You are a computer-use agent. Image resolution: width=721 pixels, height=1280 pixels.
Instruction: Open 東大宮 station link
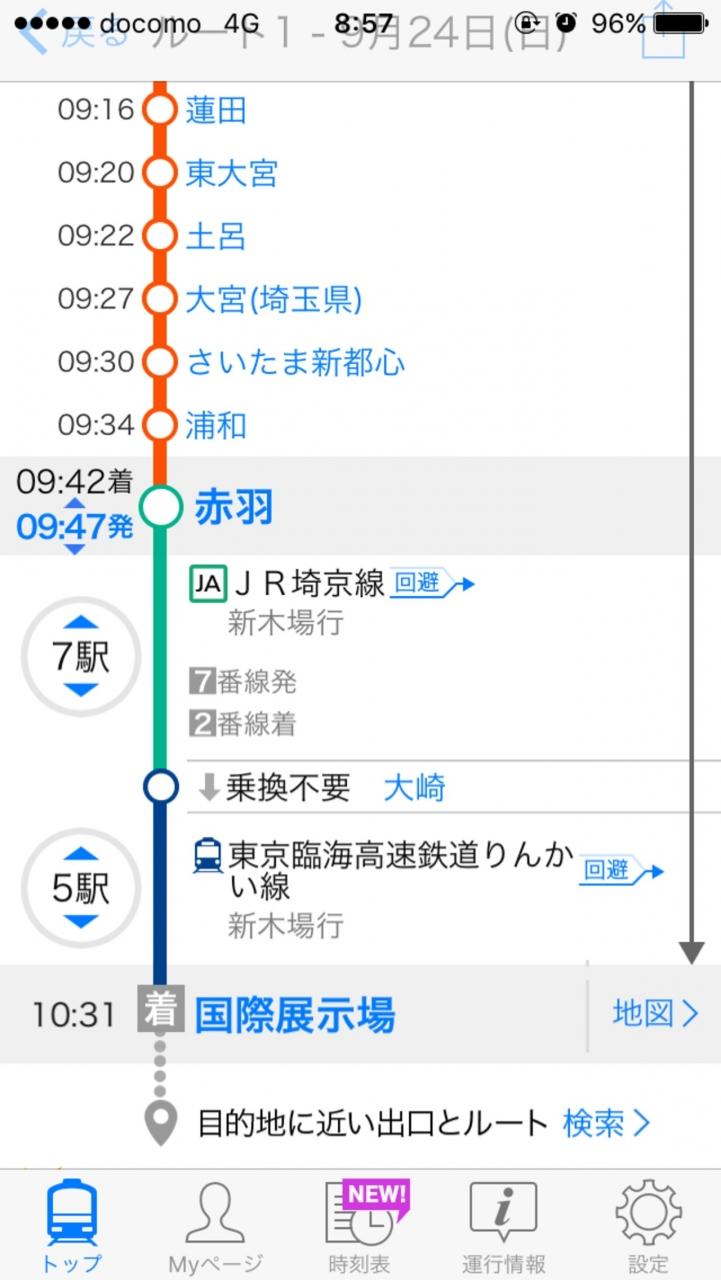click(x=232, y=173)
